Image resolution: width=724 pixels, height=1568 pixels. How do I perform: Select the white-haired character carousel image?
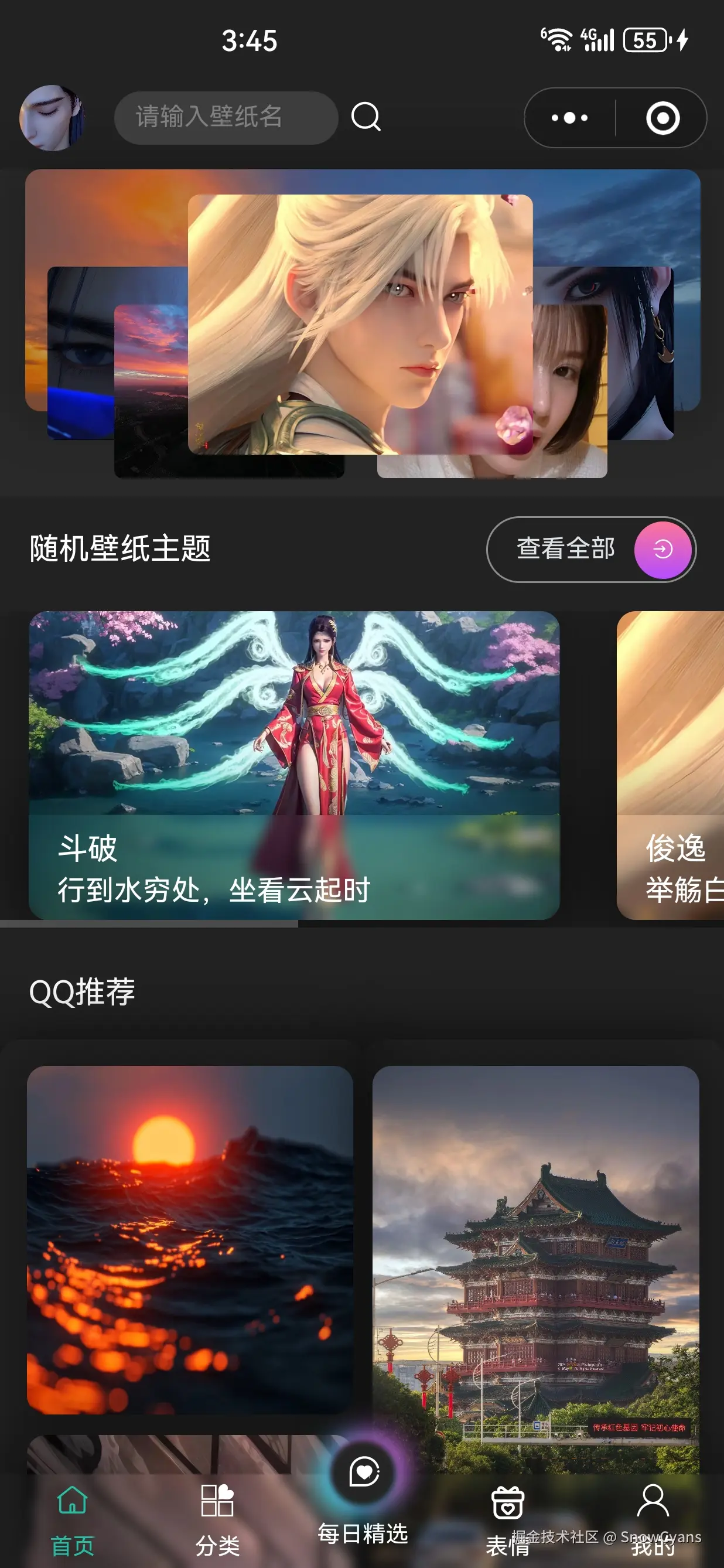[360, 323]
